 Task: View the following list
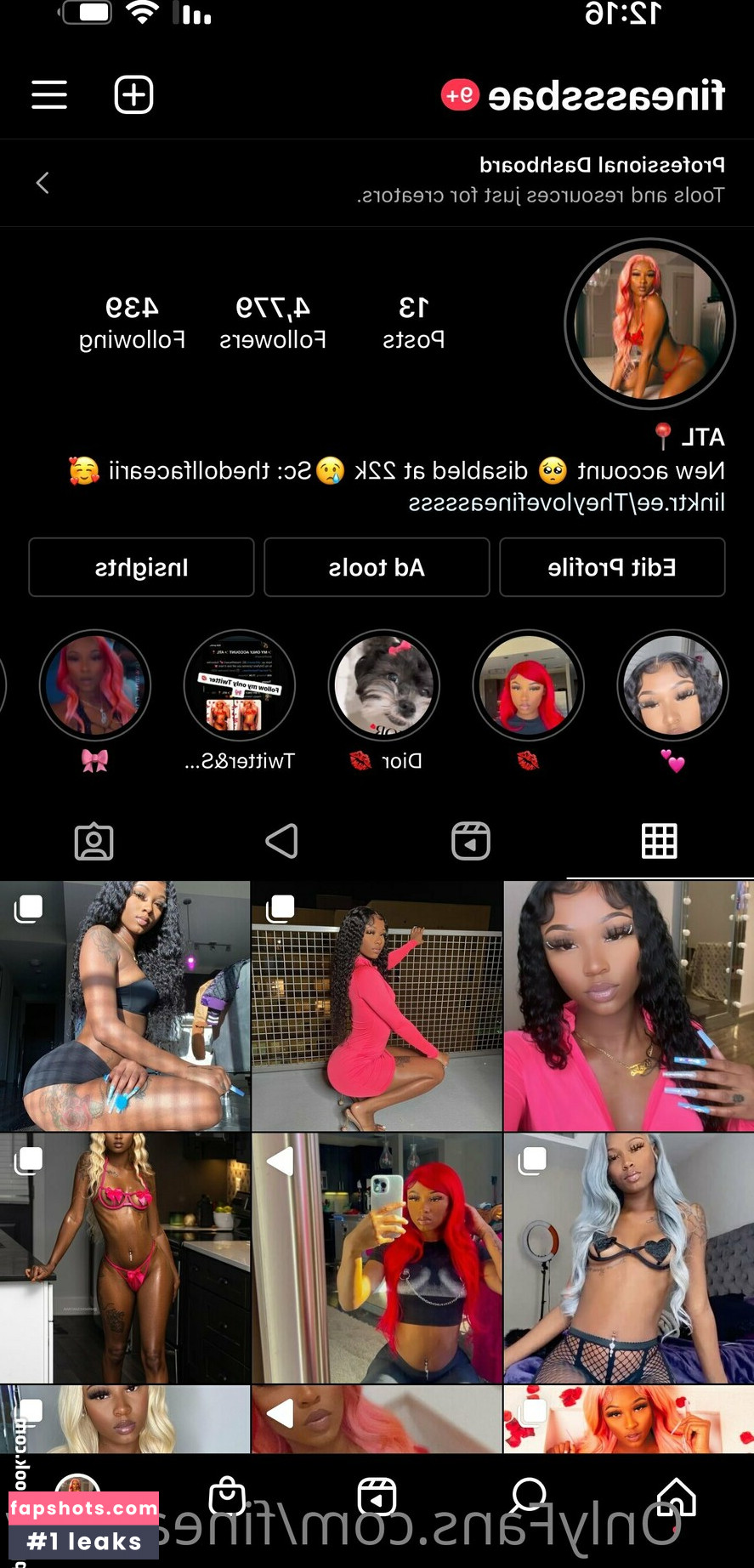coord(132,322)
